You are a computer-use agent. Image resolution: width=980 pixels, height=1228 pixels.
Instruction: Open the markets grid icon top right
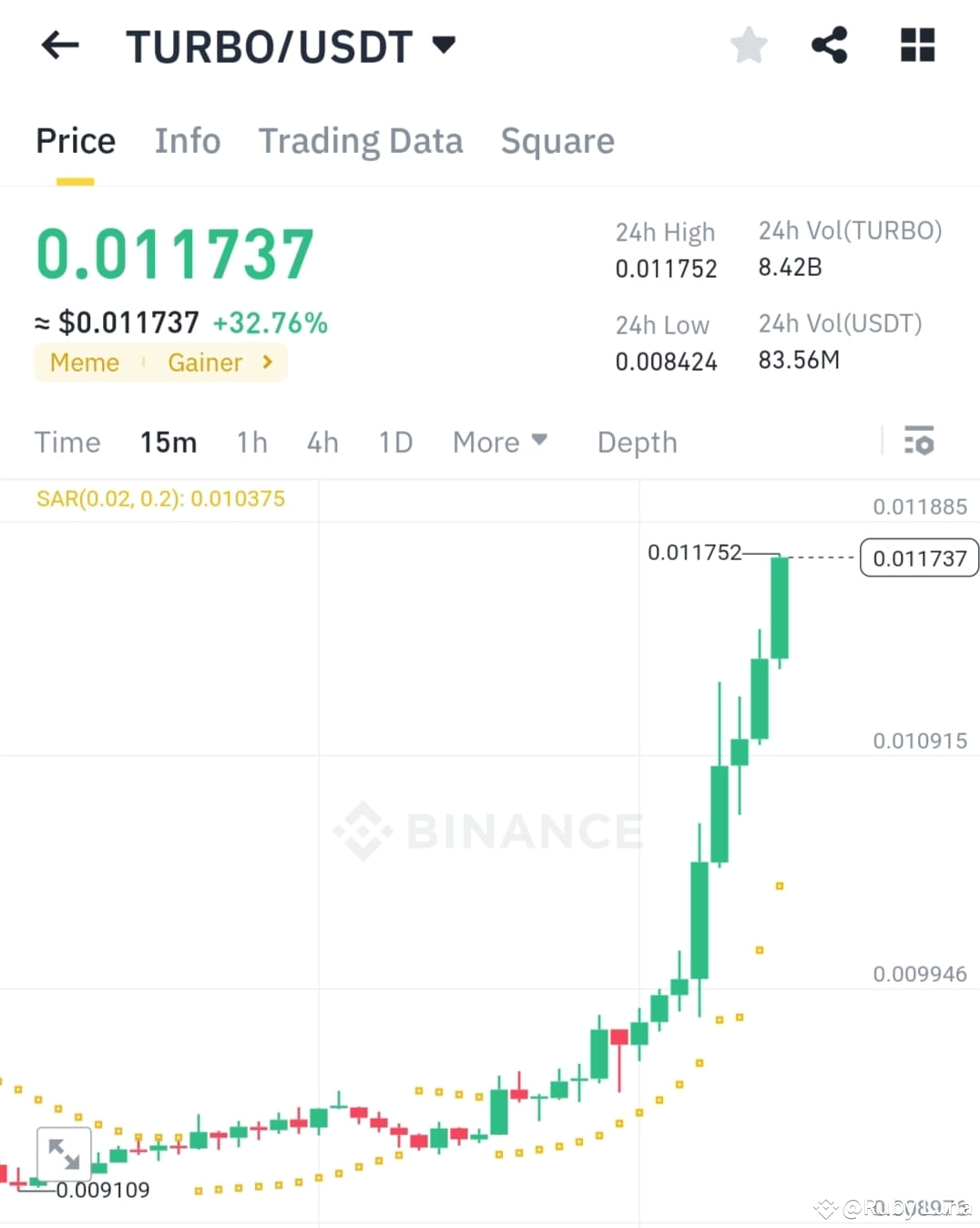coord(916,45)
